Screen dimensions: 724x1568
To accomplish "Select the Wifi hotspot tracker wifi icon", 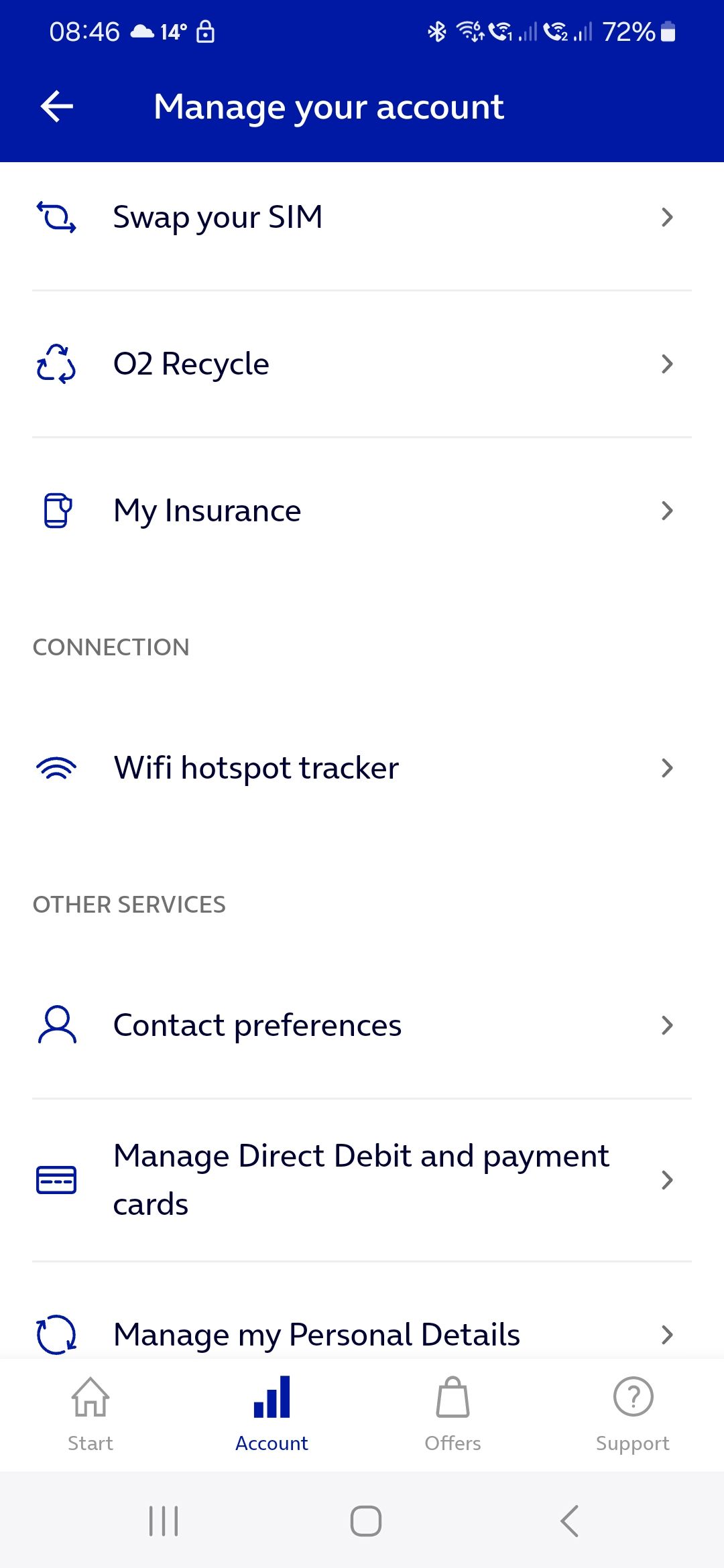I will (57, 768).
